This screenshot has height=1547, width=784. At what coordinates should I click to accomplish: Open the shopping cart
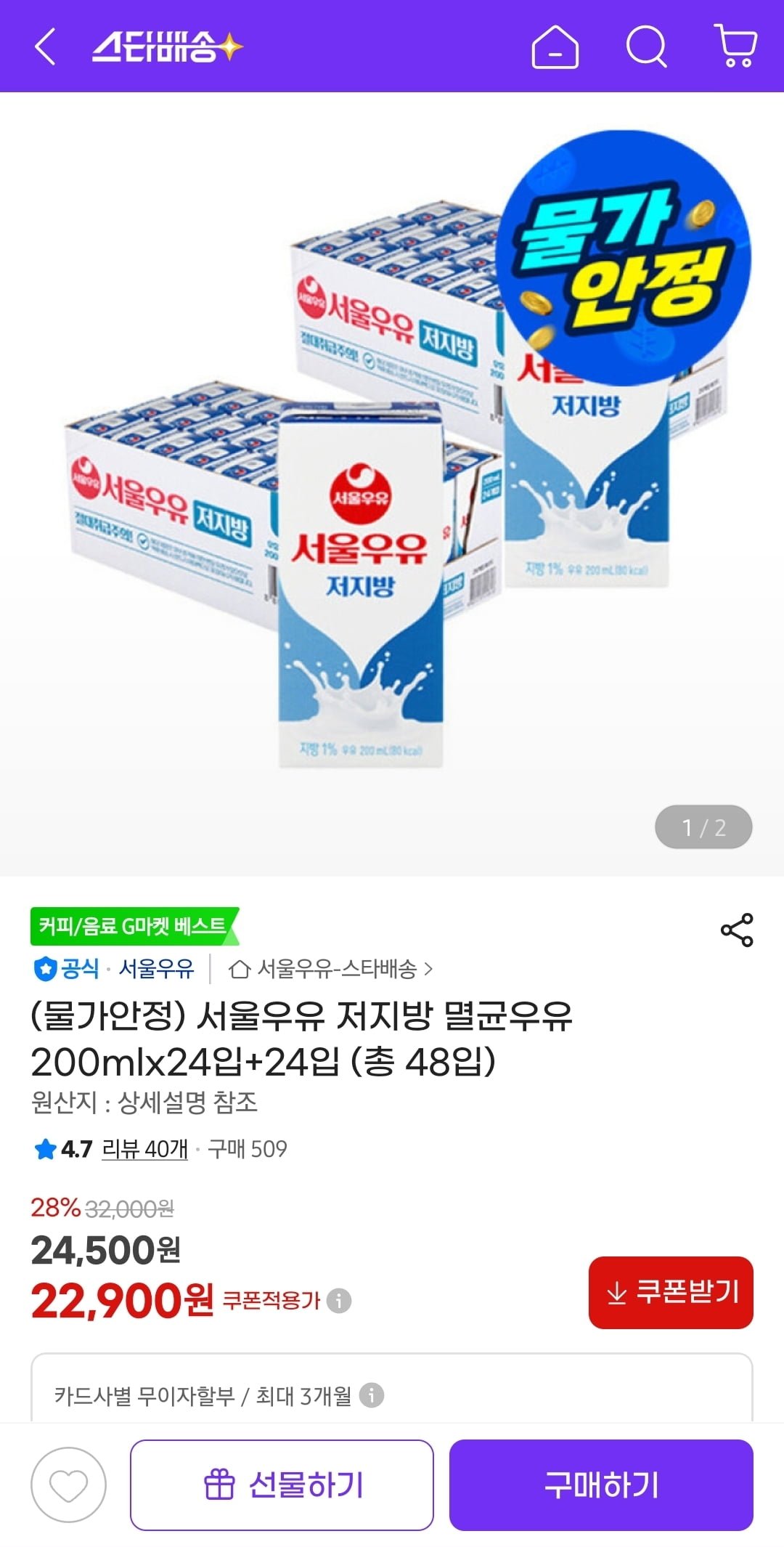pyautogui.click(x=736, y=46)
